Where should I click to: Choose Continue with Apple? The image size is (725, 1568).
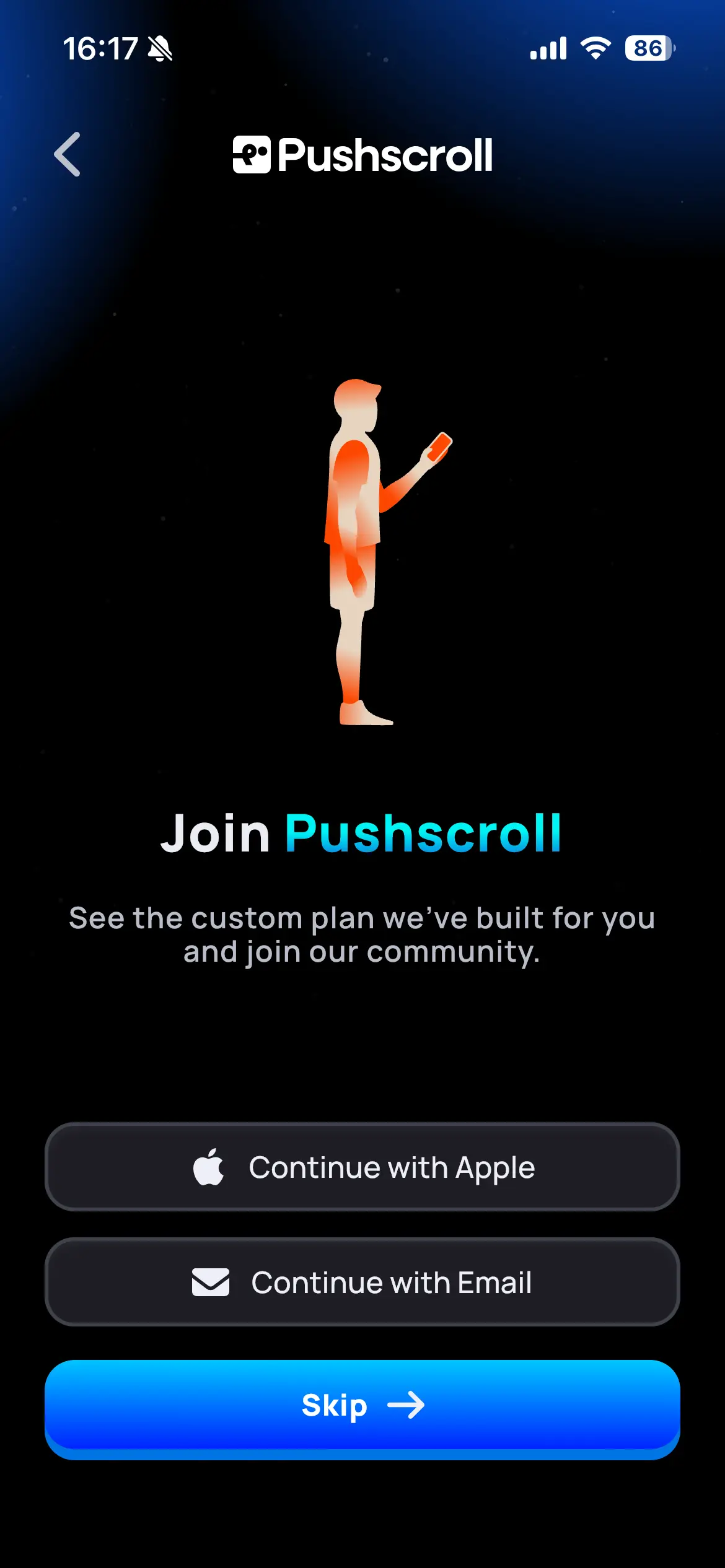click(x=362, y=1167)
